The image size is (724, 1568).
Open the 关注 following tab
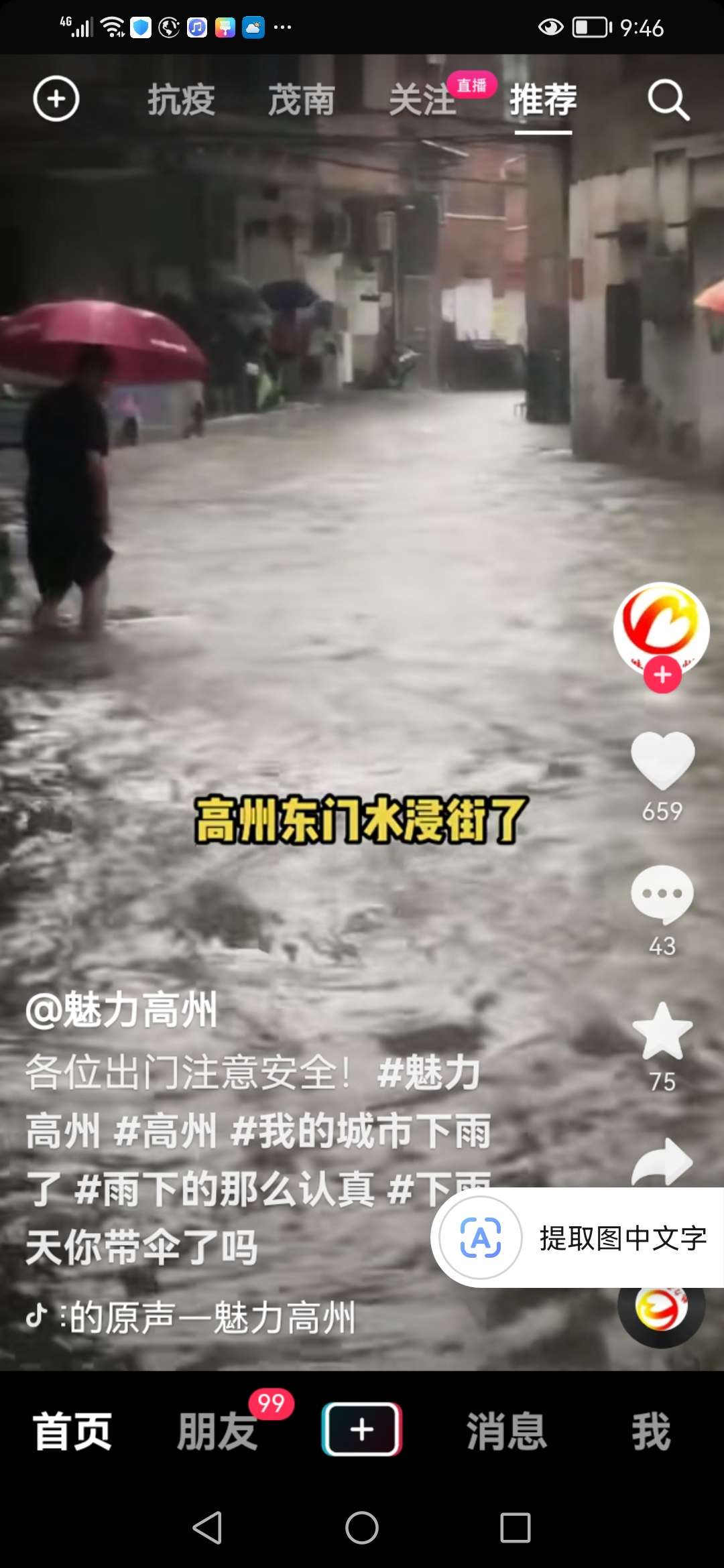(422, 101)
